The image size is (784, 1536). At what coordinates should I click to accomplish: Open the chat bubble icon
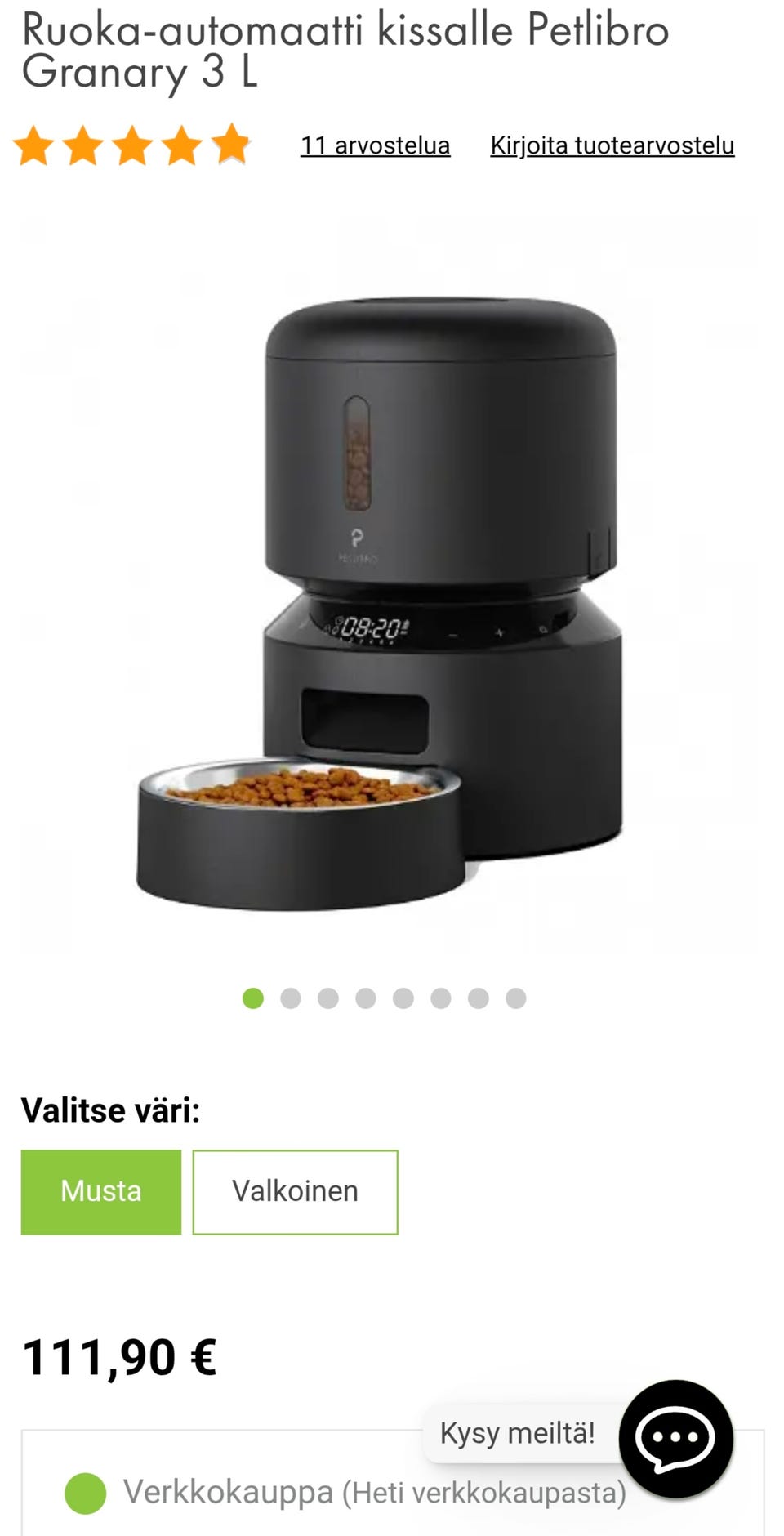pos(675,1439)
